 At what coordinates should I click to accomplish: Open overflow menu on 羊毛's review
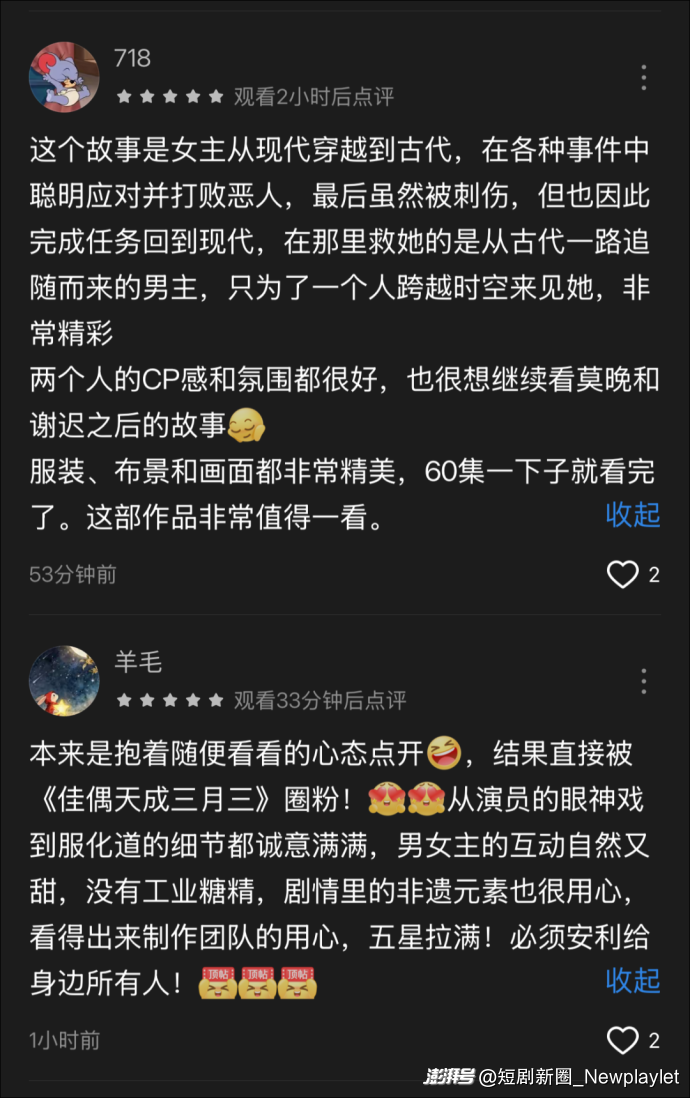pos(644,681)
